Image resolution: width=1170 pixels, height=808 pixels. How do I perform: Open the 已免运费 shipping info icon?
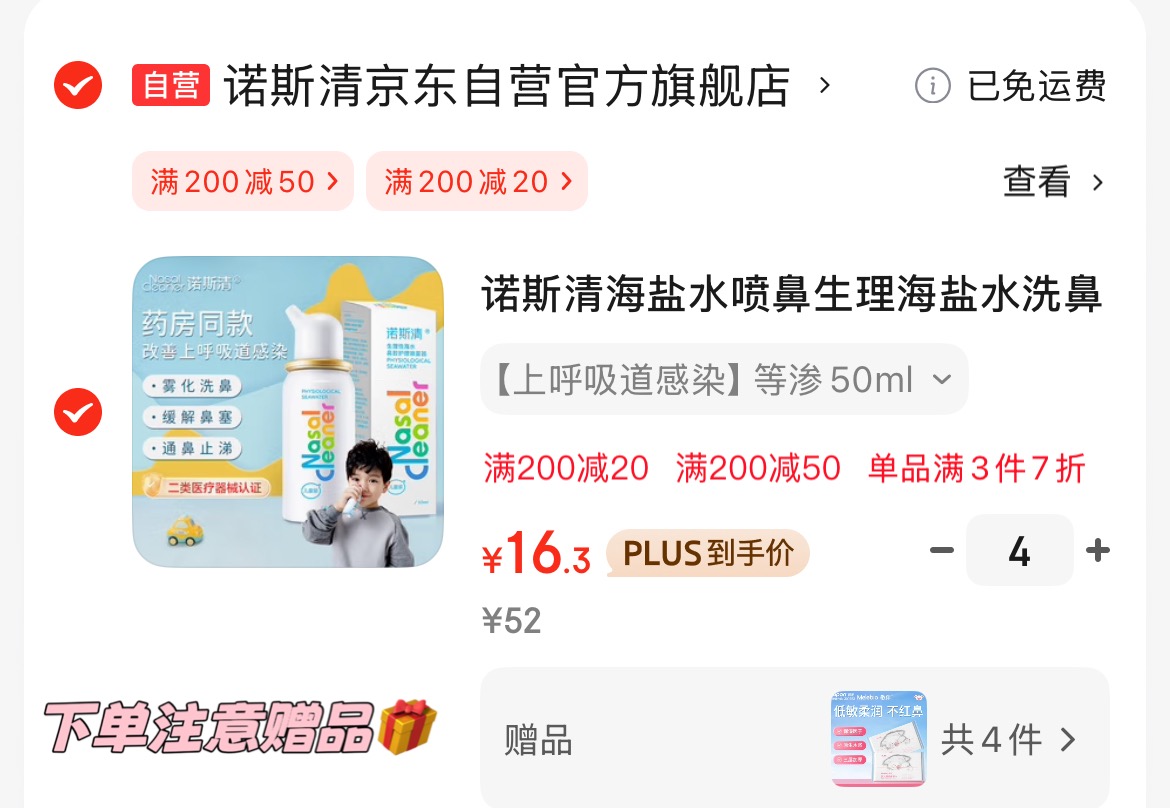point(932,86)
